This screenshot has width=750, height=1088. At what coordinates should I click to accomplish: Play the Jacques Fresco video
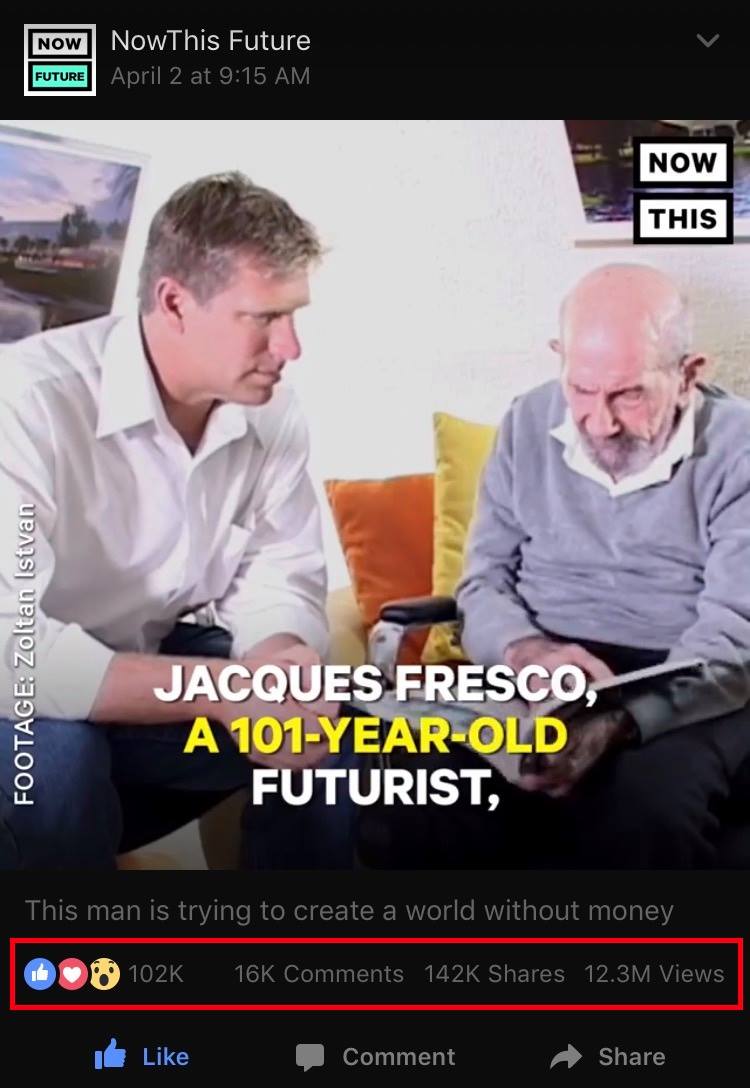click(375, 495)
